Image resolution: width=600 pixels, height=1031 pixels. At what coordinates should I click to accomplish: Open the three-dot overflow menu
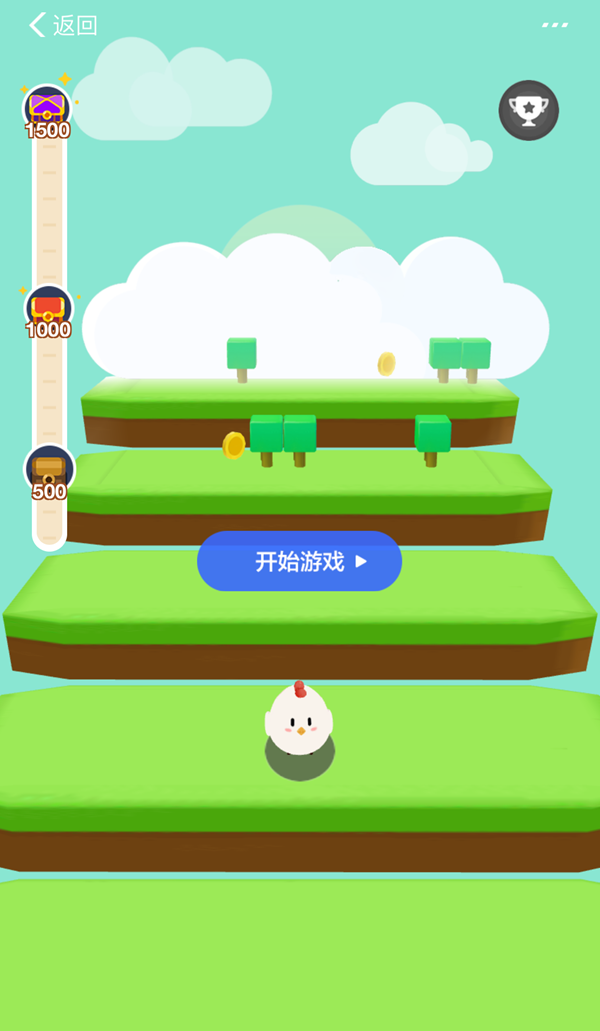(555, 25)
